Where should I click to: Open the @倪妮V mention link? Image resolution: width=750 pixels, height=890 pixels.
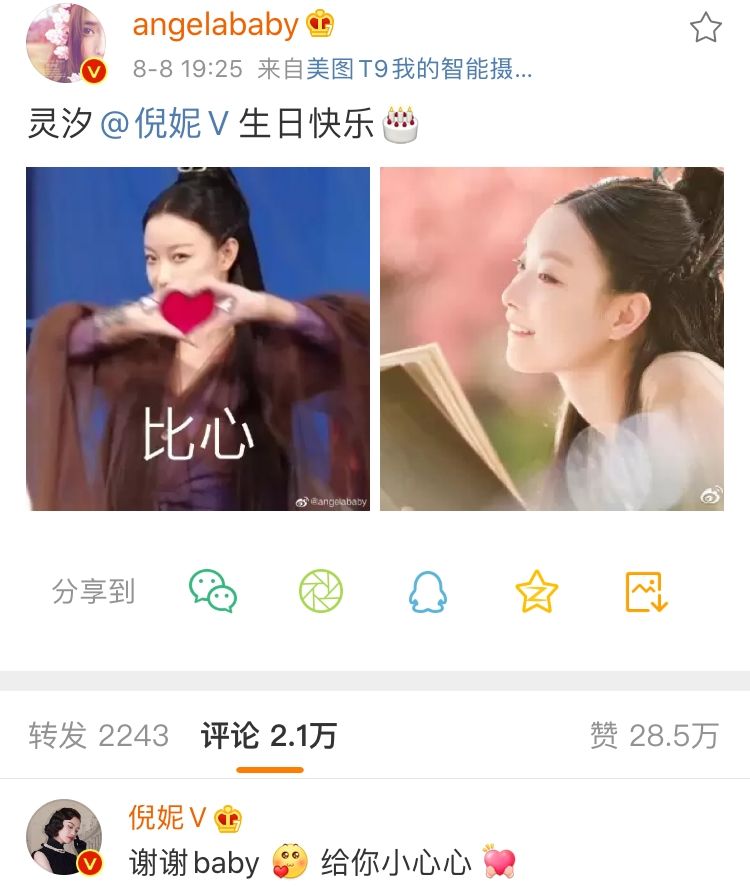[166, 125]
